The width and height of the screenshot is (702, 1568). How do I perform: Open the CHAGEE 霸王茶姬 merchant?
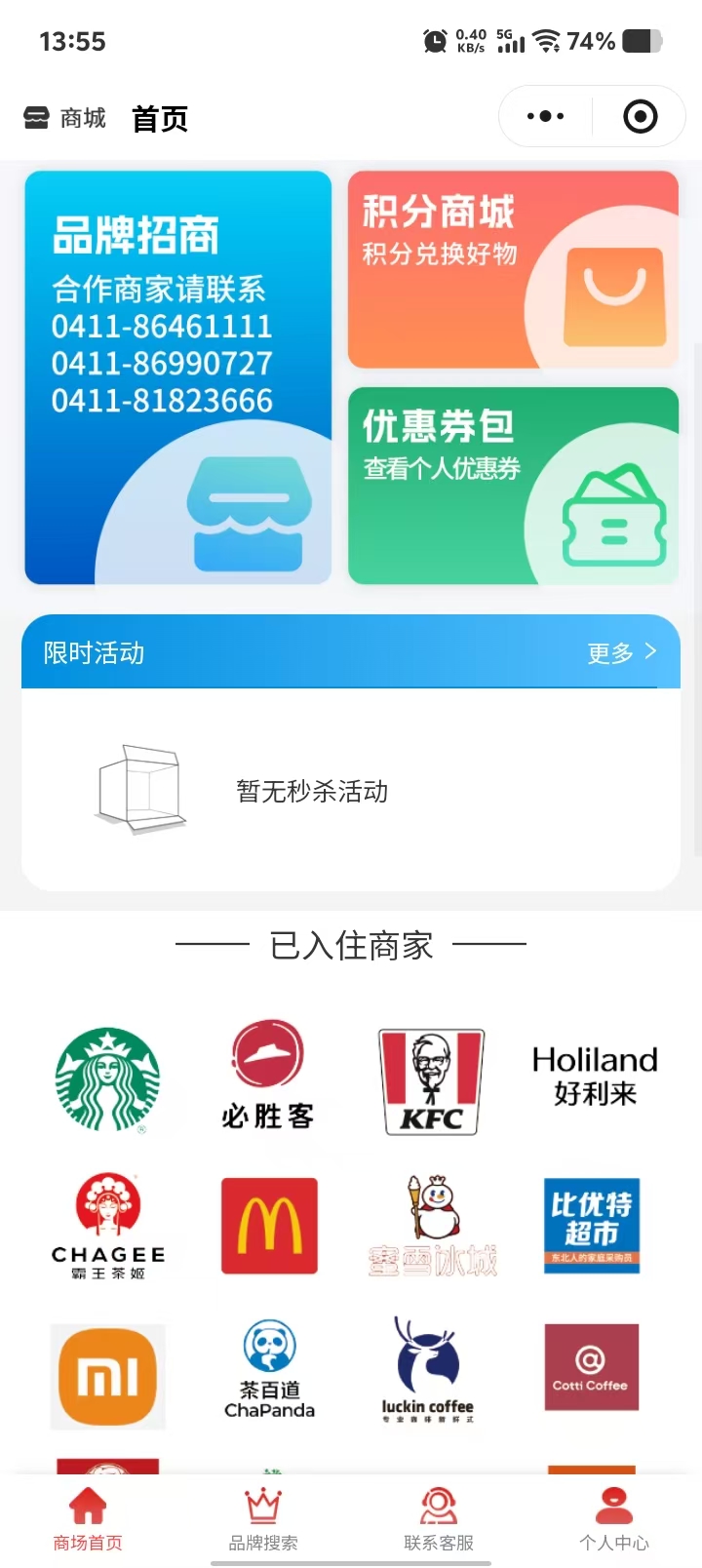(107, 1227)
